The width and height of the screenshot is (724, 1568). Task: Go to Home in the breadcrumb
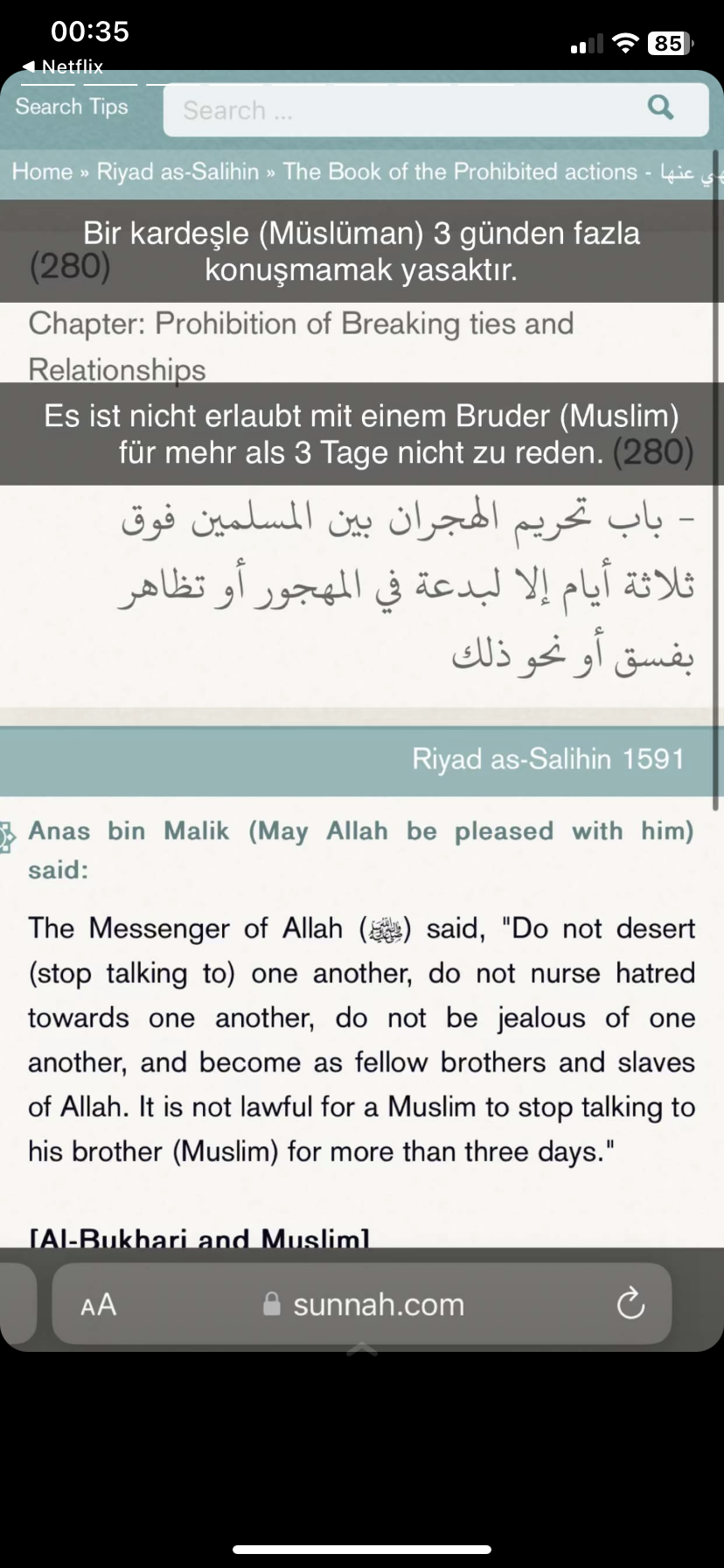[42, 171]
